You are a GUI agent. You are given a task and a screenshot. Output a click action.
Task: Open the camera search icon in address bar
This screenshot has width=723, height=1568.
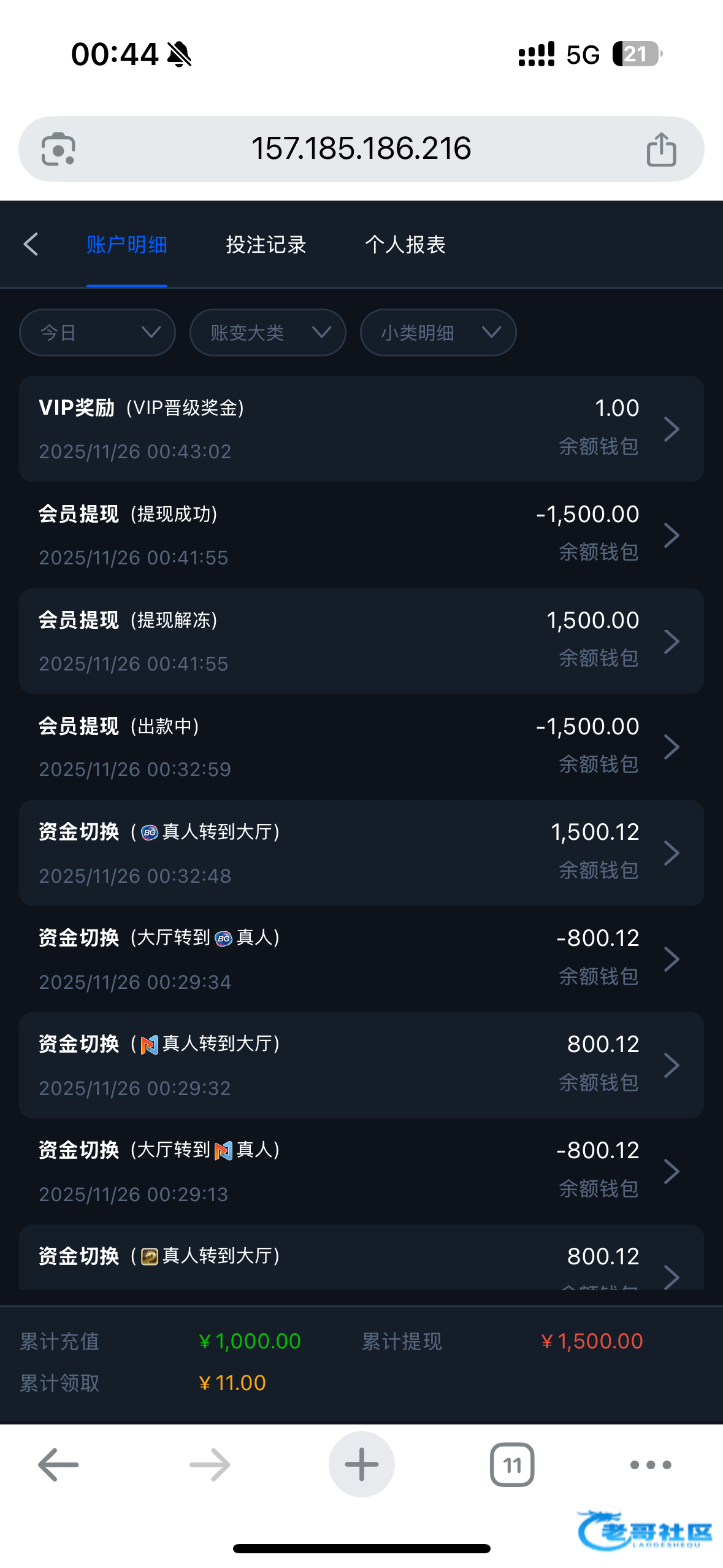tap(58, 149)
